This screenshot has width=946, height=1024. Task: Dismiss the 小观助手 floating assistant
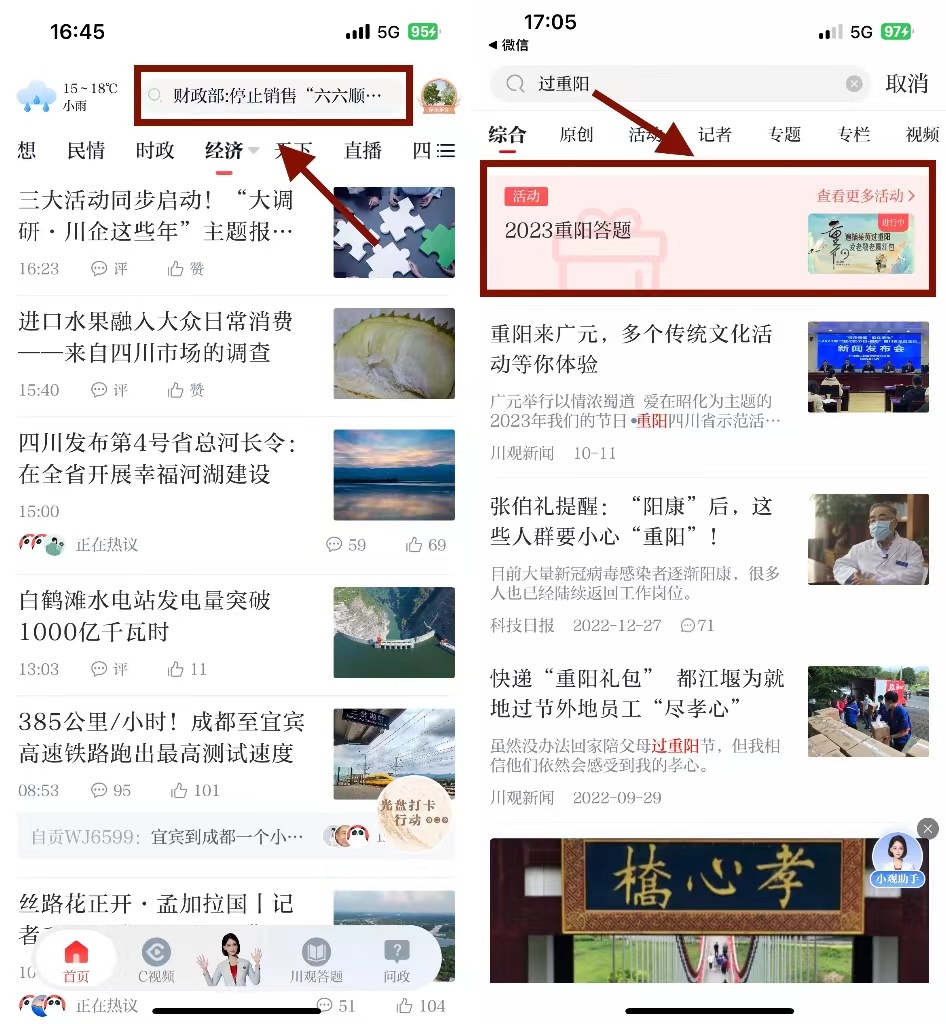click(928, 828)
